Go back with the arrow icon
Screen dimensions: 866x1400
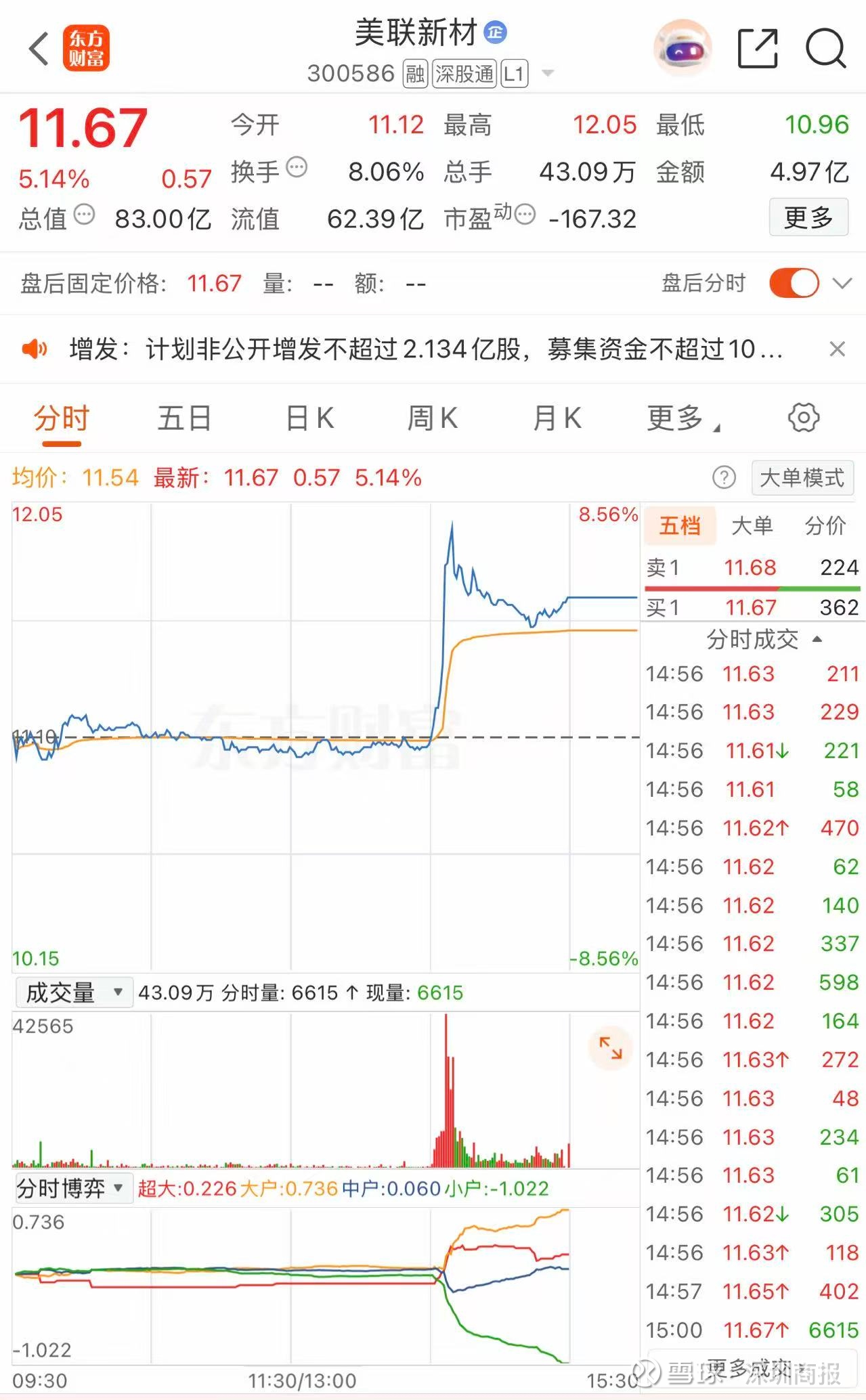39,49
